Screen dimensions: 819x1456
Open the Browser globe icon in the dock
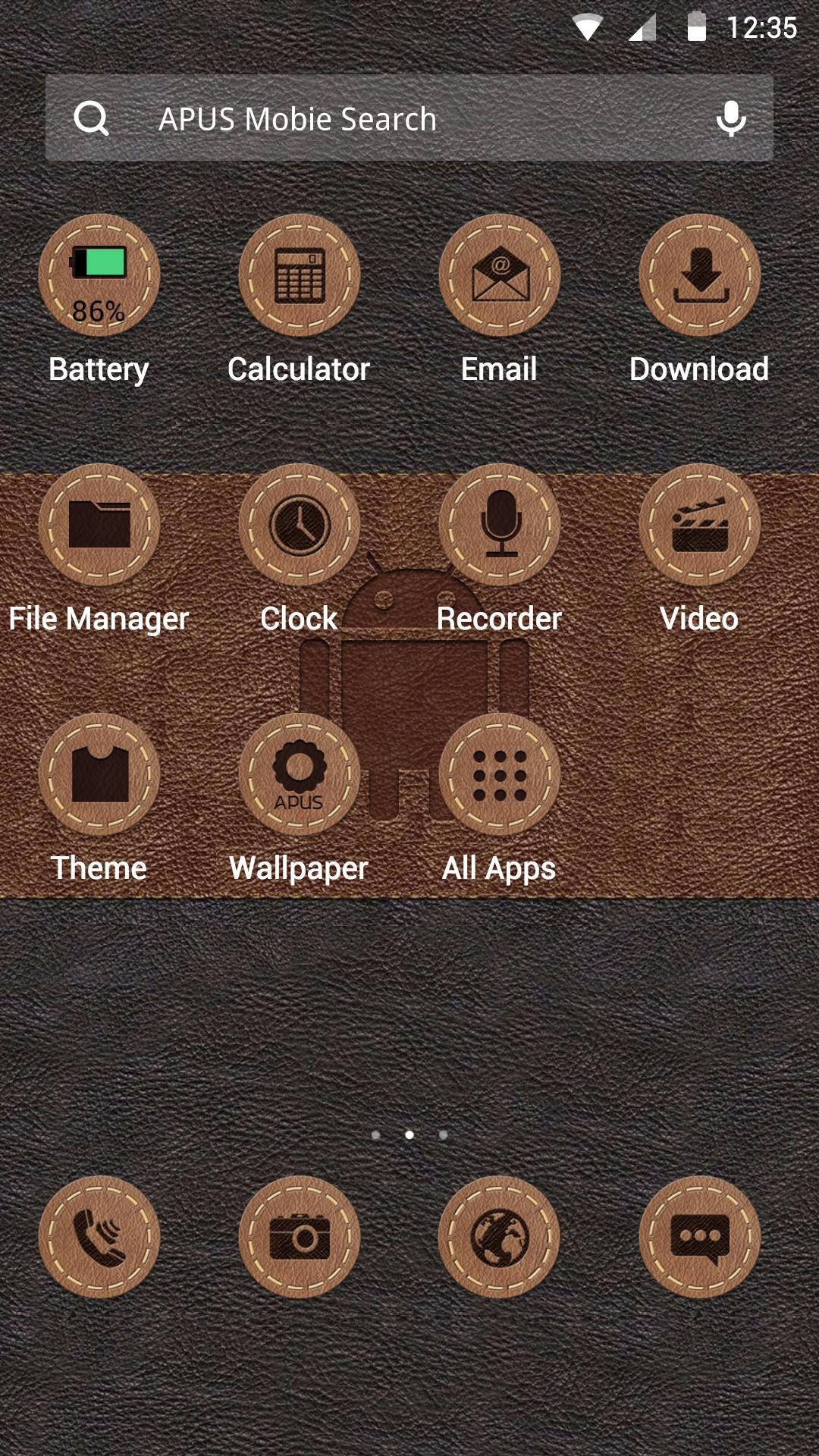coord(499,1235)
